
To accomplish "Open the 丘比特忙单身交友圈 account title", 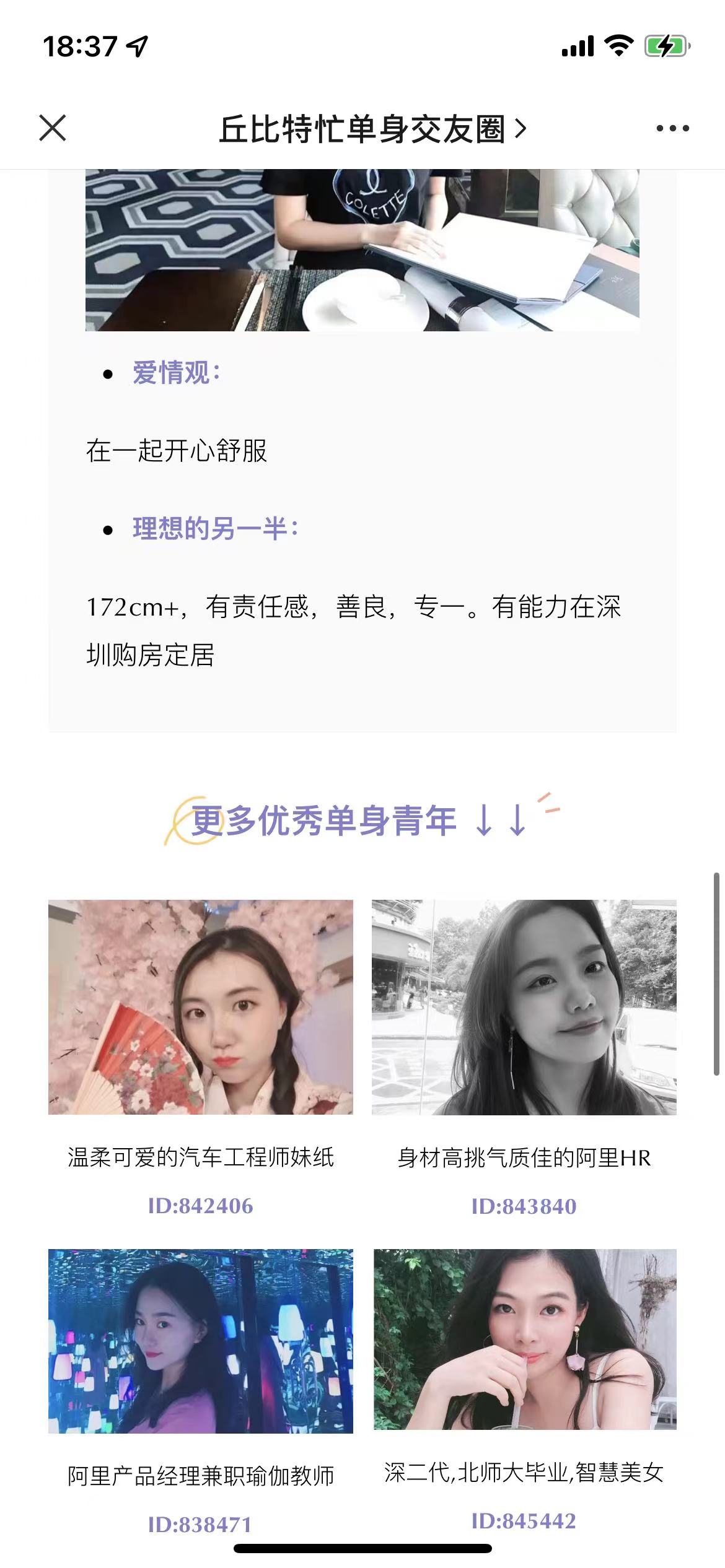I will coord(372,129).
